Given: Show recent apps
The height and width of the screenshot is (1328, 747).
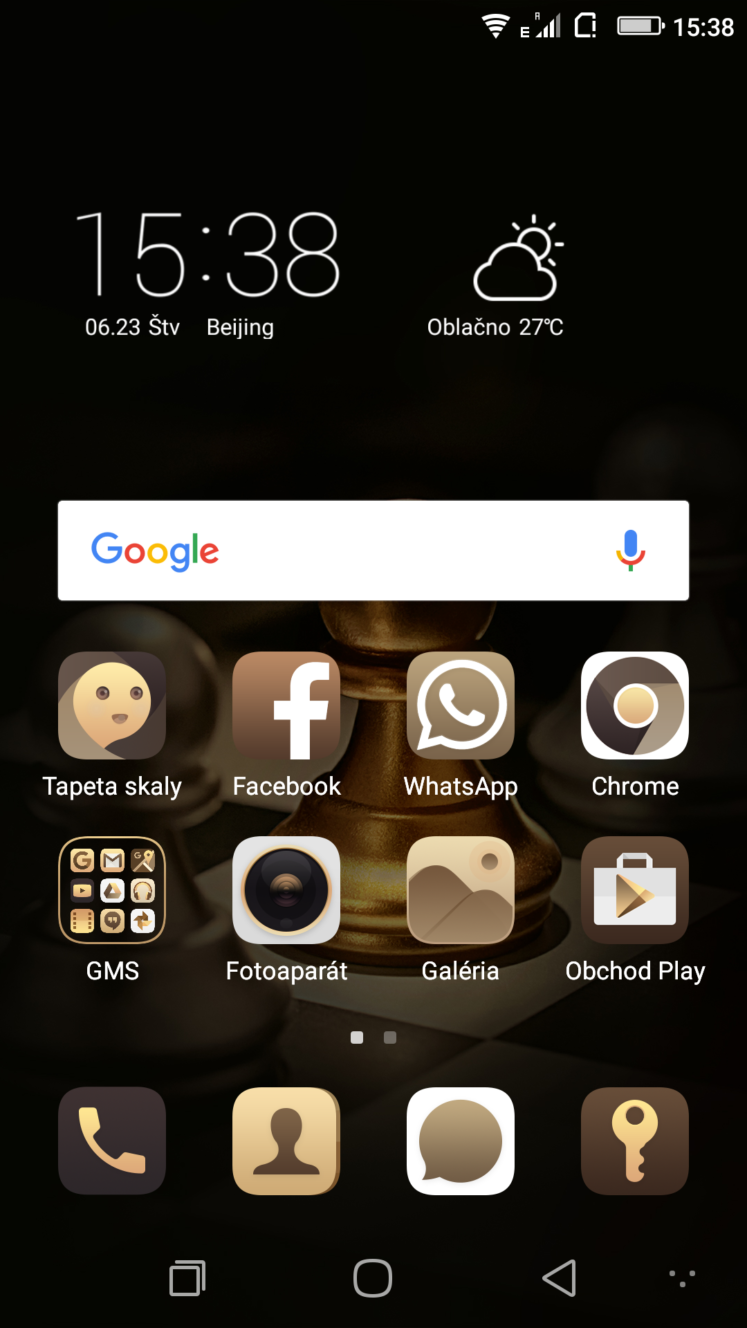Looking at the screenshot, I should (187, 1278).
